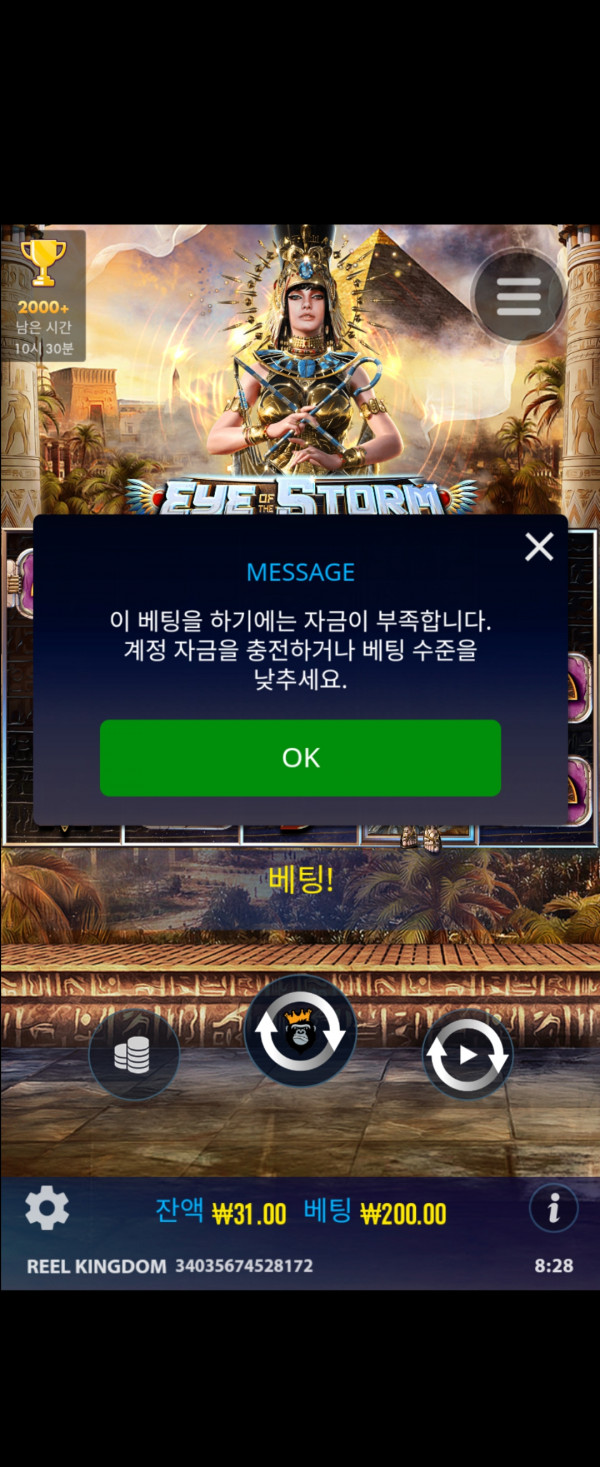Open the tournament trophy panel

(x=43, y=295)
